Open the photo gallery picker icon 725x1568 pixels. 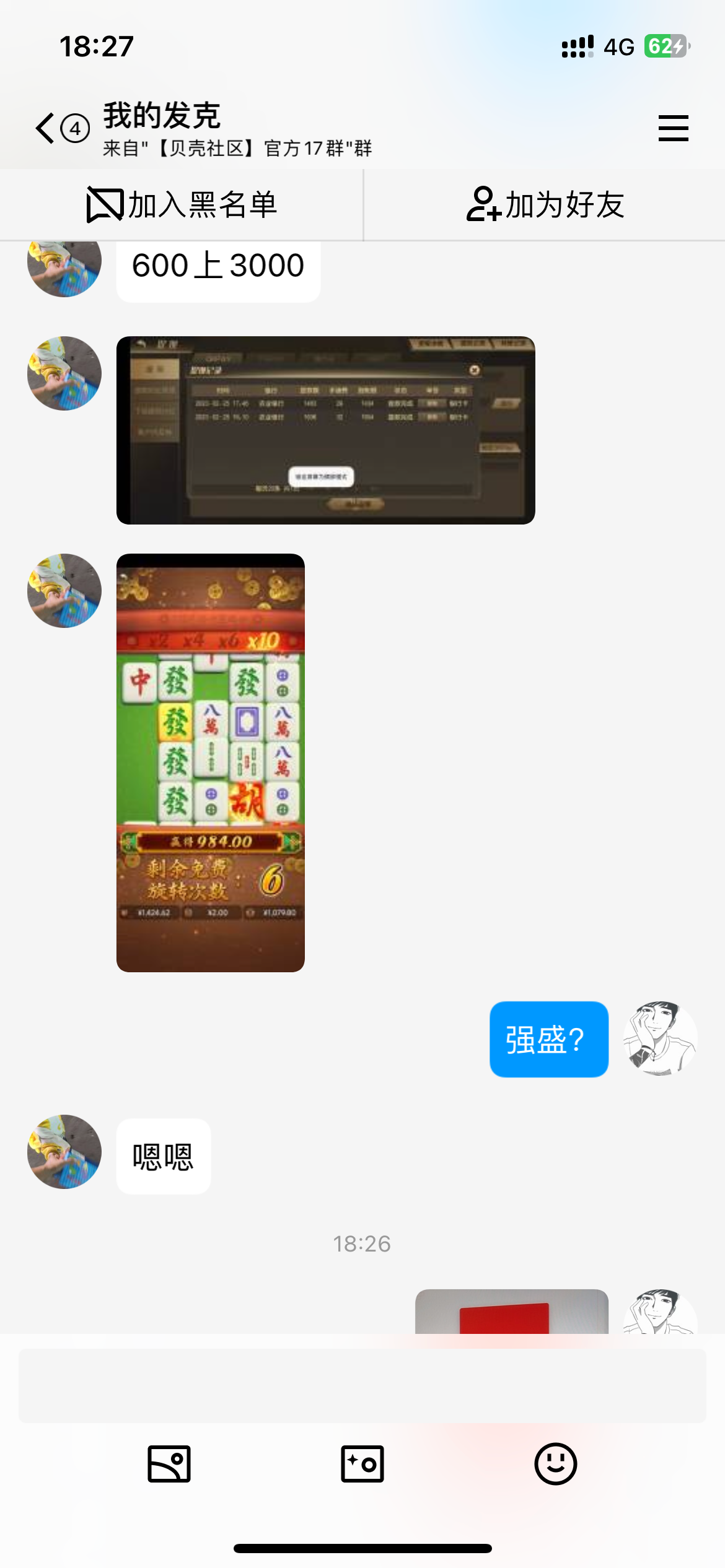click(x=169, y=1464)
